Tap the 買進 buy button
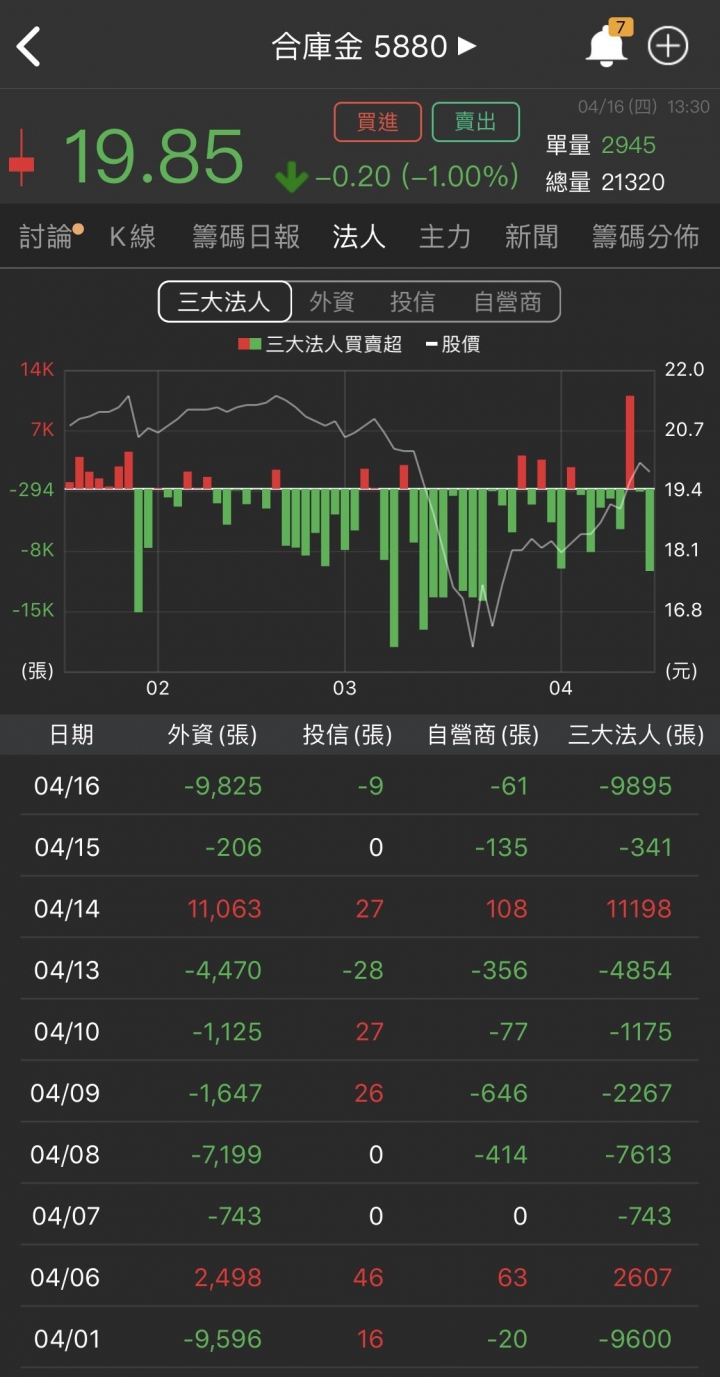Image resolution: width=720 pixels, height=1377 pixels. point(378,122)
